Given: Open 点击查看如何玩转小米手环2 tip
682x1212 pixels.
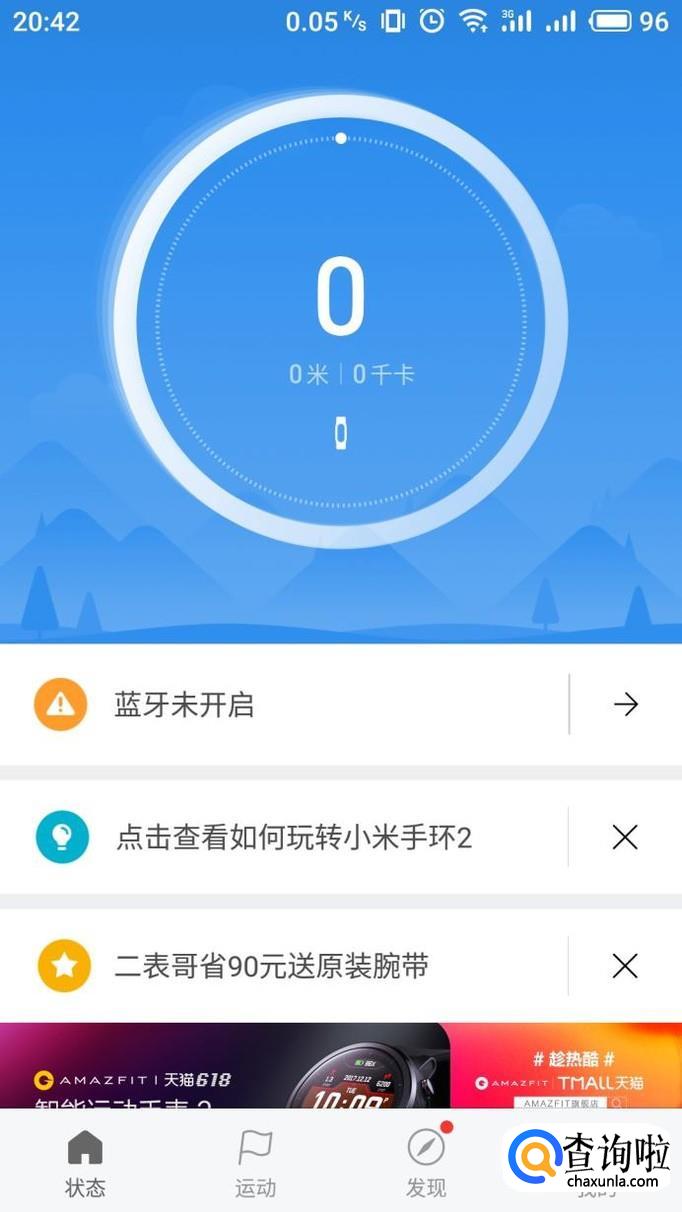Looking at the screenshot, I should click(292, 837).
